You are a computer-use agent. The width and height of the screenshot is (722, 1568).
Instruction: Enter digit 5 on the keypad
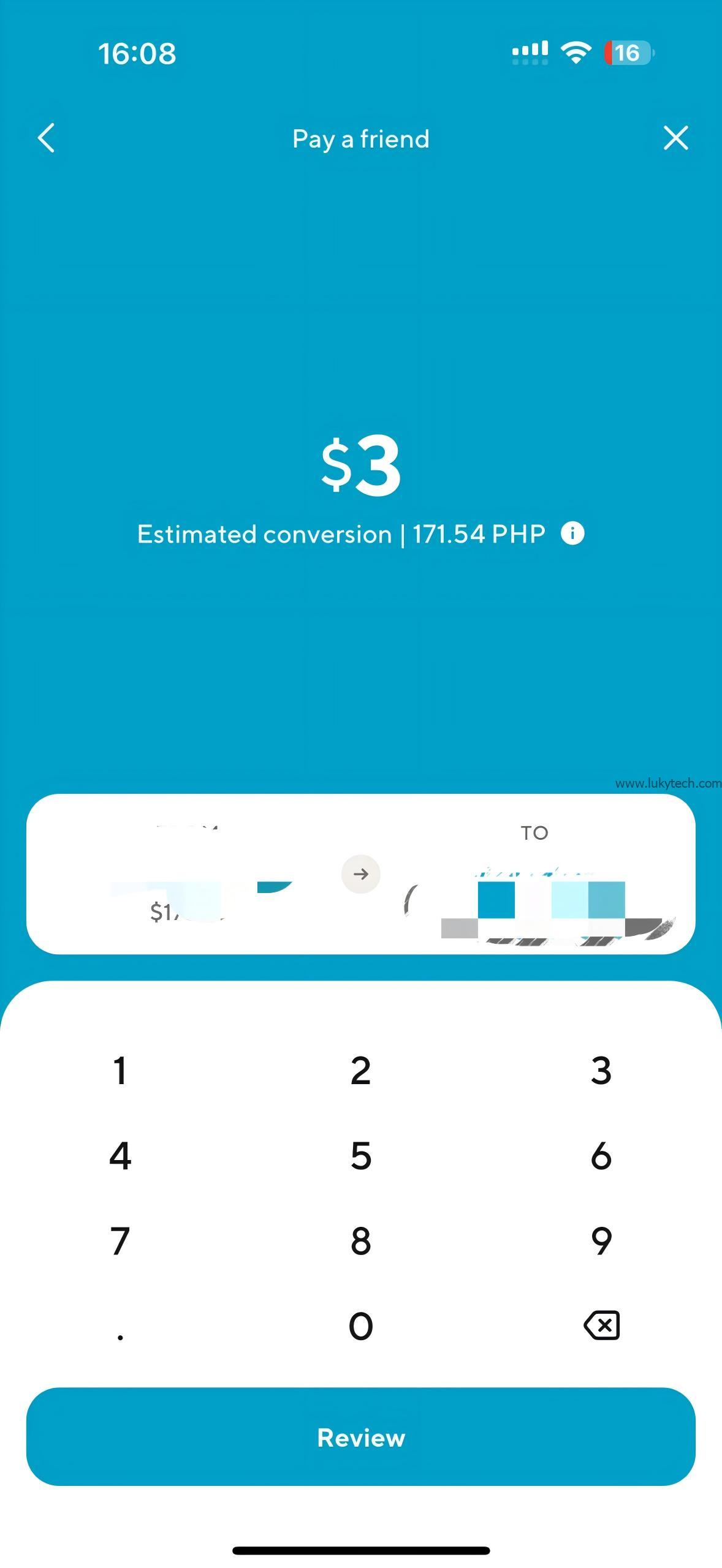coord(360,1156)
